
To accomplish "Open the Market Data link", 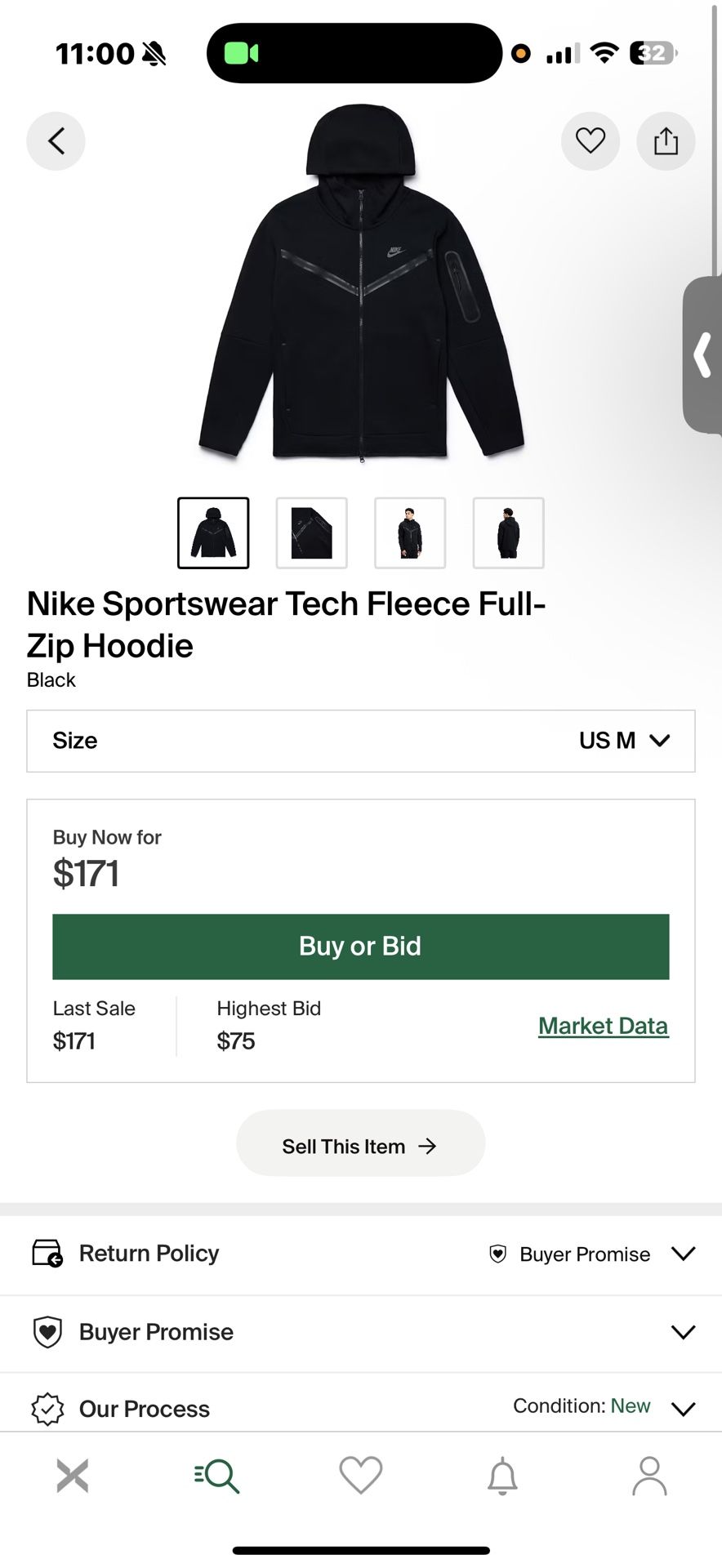I will click(x=603, y=1026).
